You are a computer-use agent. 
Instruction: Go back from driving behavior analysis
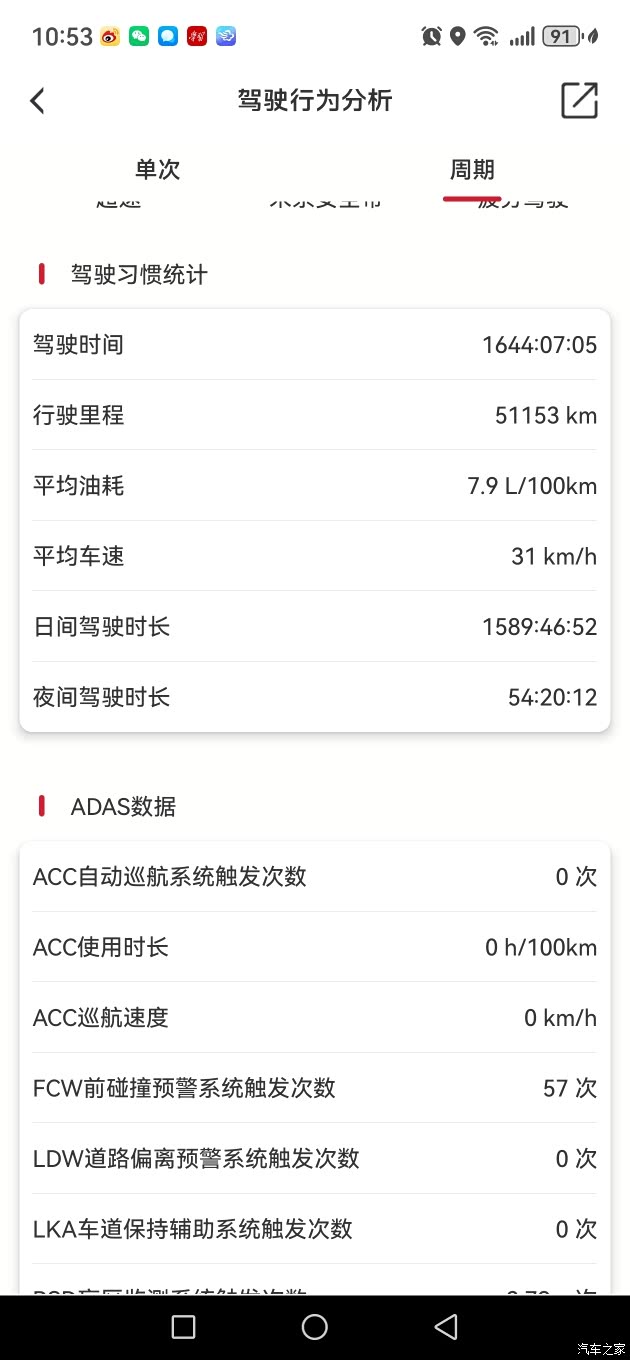click(38, 100)
